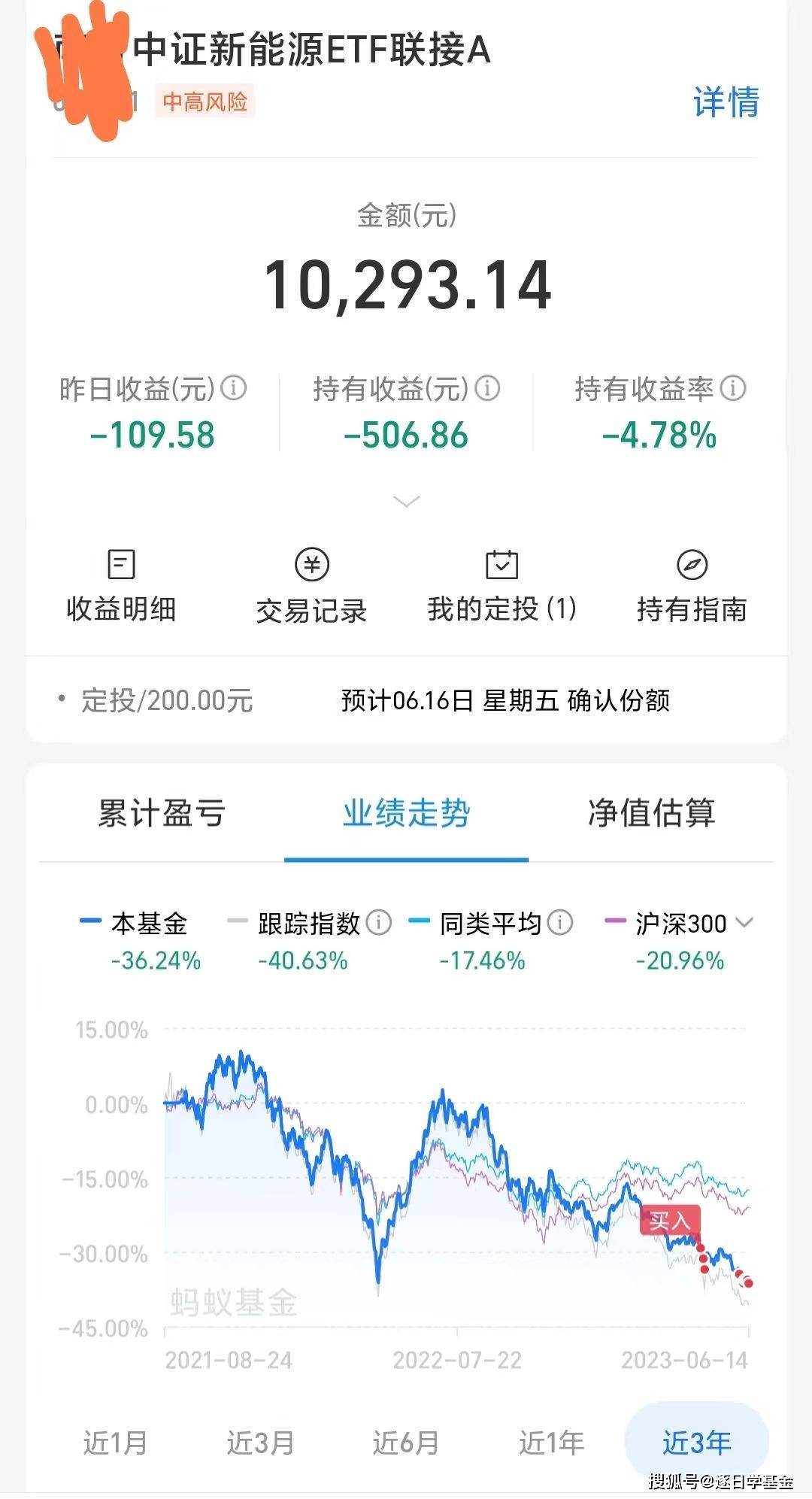Open the 定投/200.00元 pending confirmation row

click(x=406, y=700)
